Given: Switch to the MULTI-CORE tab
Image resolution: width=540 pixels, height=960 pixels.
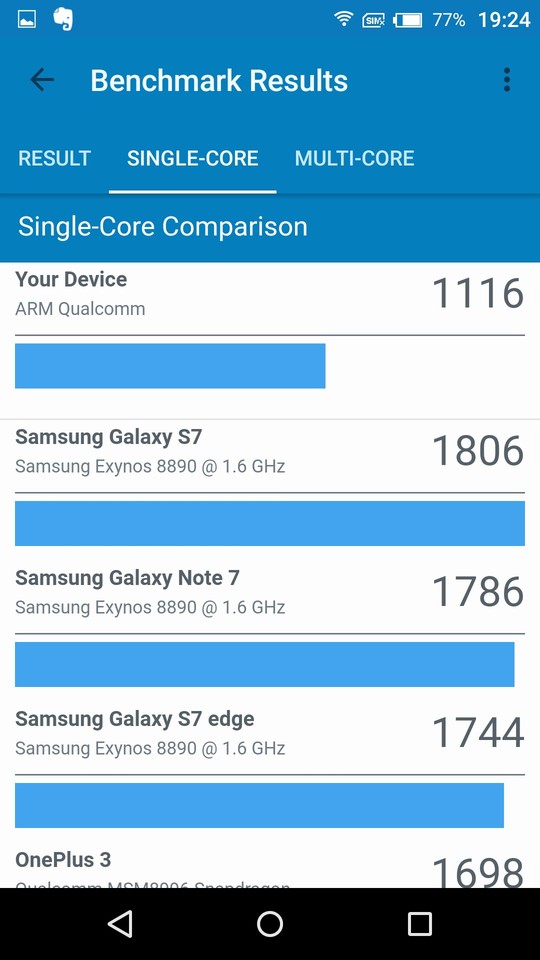Looking at the screenshot, I should coord(354,159).
